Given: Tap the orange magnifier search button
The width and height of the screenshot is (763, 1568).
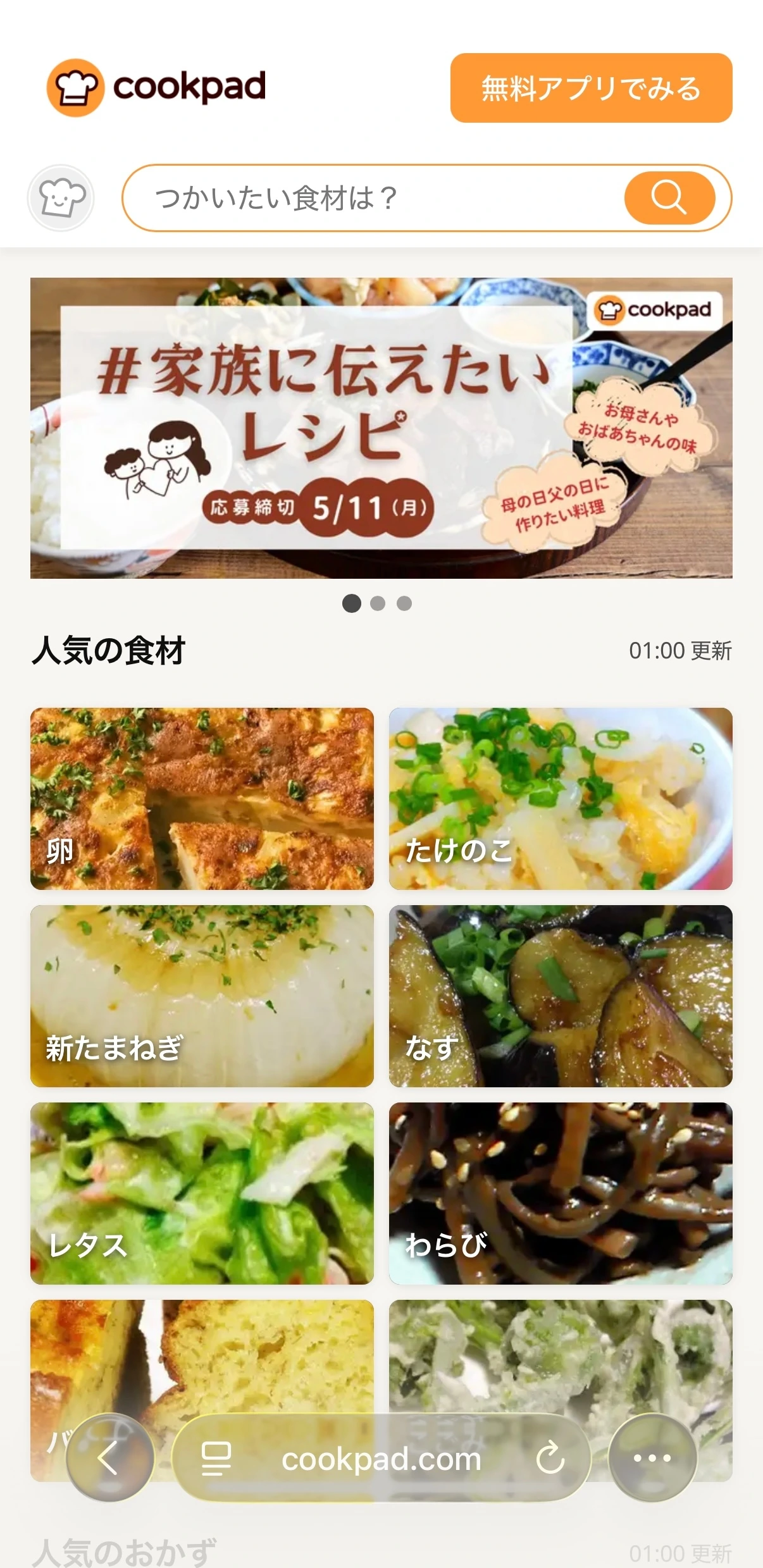Looking at the screenshot, I should pos(669,198).
